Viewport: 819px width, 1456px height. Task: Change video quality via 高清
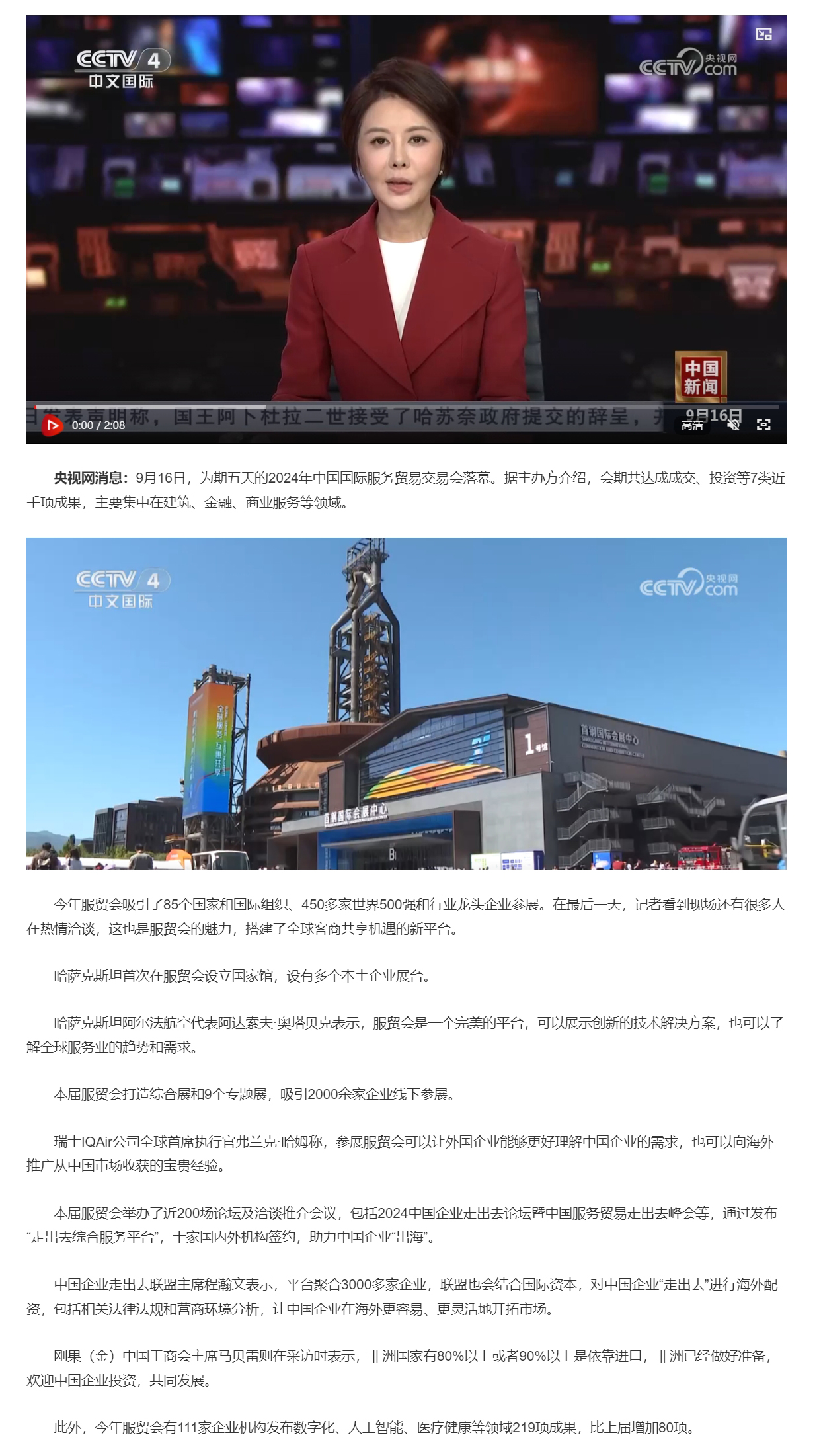(x=692, y=425)
